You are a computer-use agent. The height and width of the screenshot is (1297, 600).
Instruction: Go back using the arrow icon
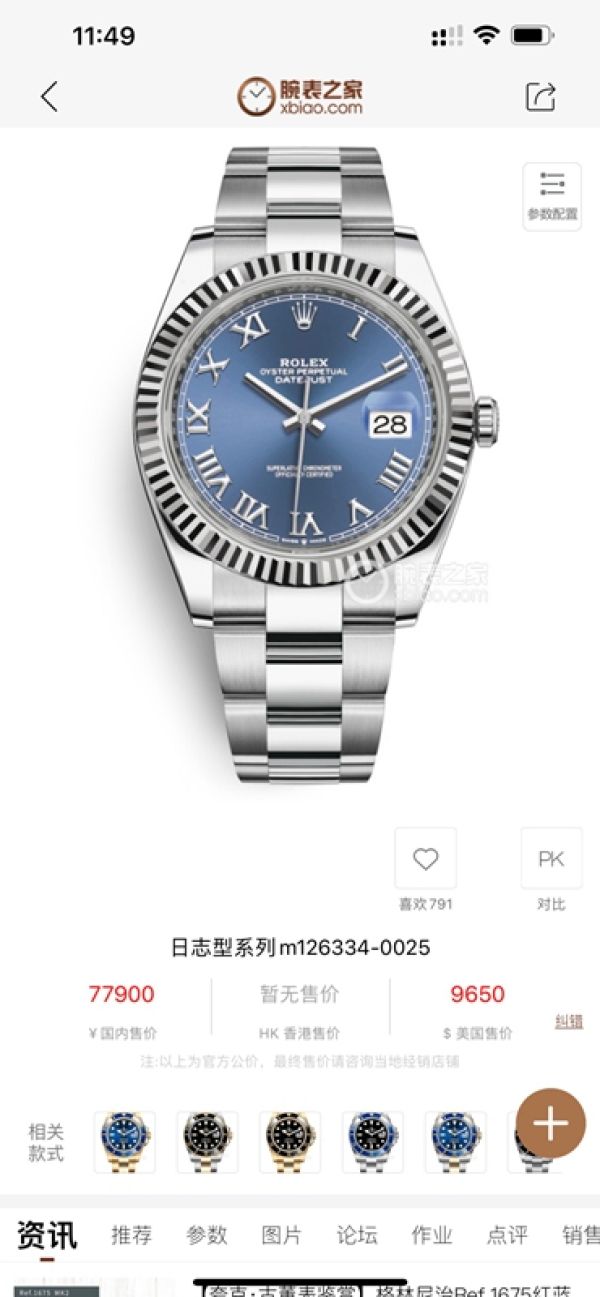pos(49,96)
